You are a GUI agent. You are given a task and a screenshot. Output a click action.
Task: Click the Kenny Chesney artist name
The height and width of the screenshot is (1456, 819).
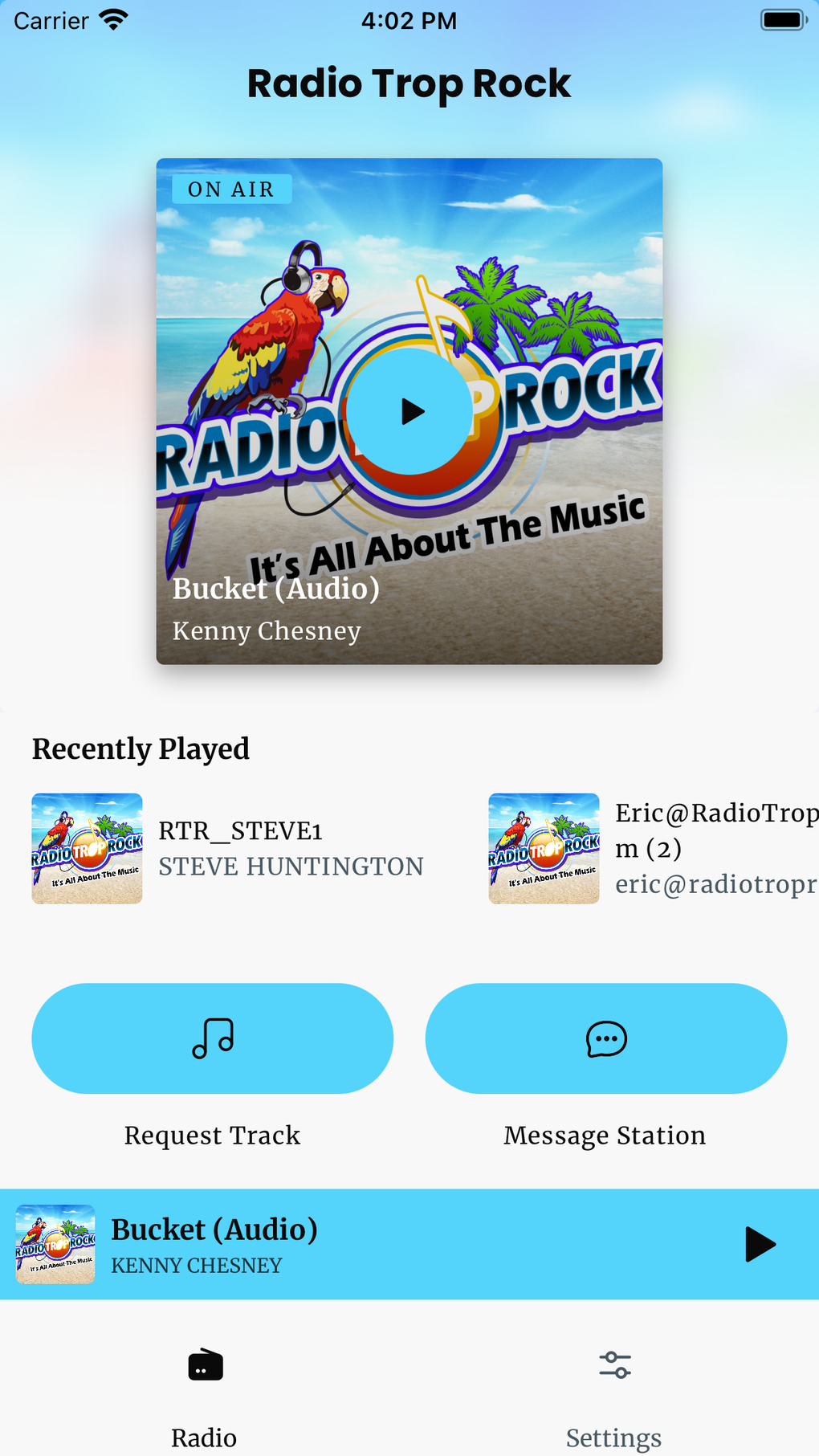click(x=267, y=631)
